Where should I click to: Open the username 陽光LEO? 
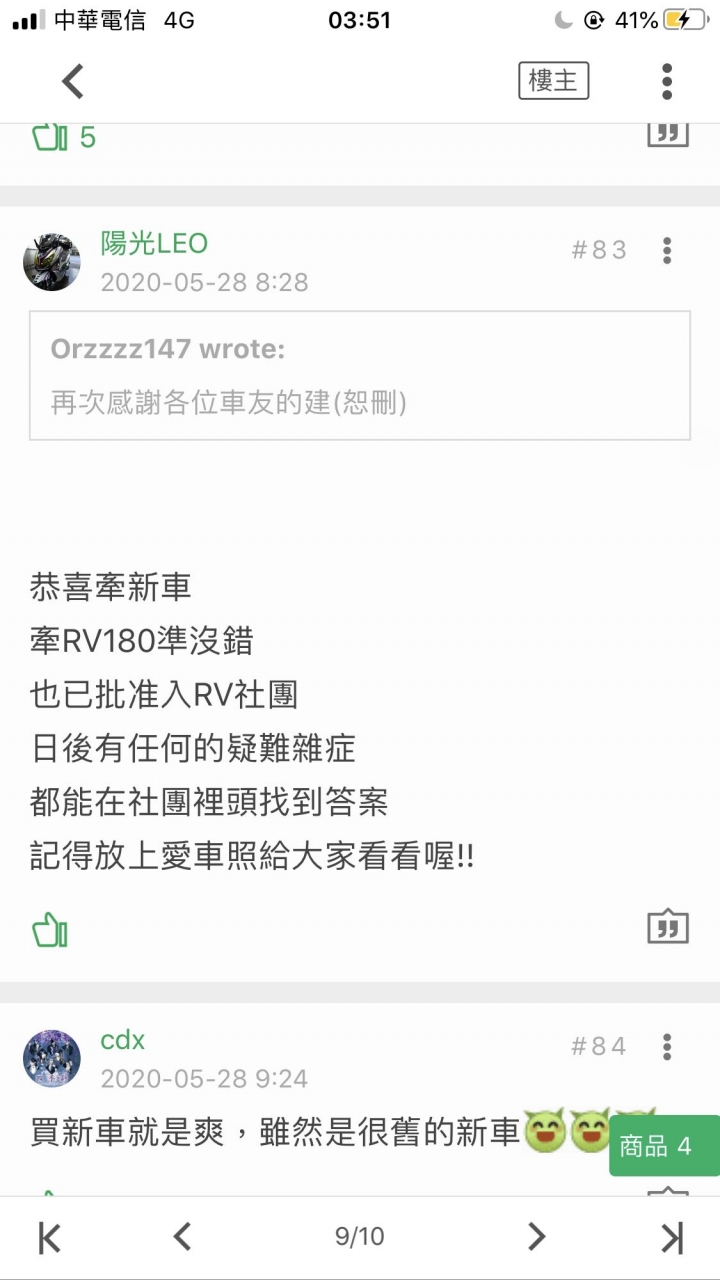point(154,243)
